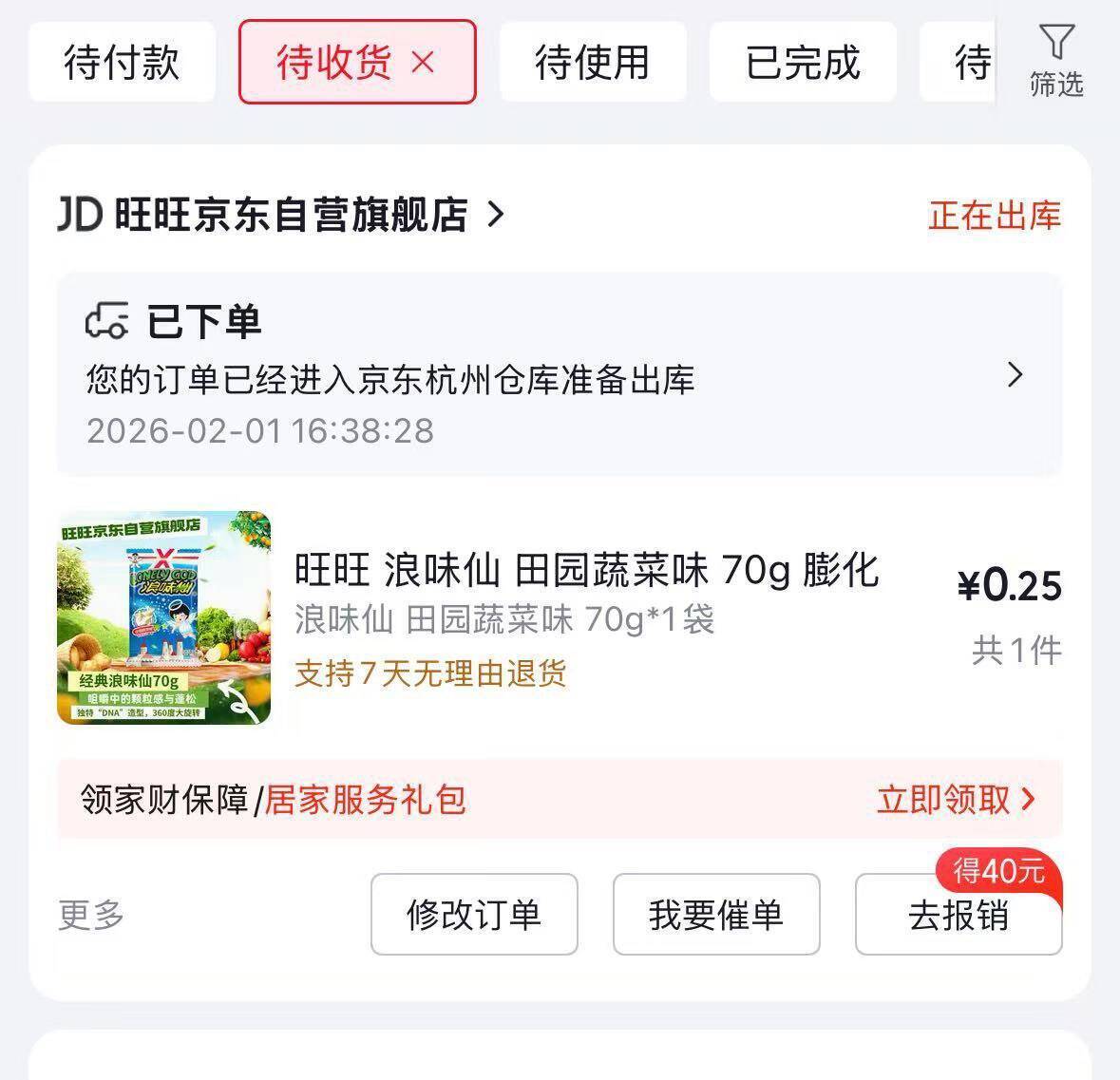Switch to the 待使用 tab
This screenshot has width=1120, height=1080.
click(x=592, y=63)
